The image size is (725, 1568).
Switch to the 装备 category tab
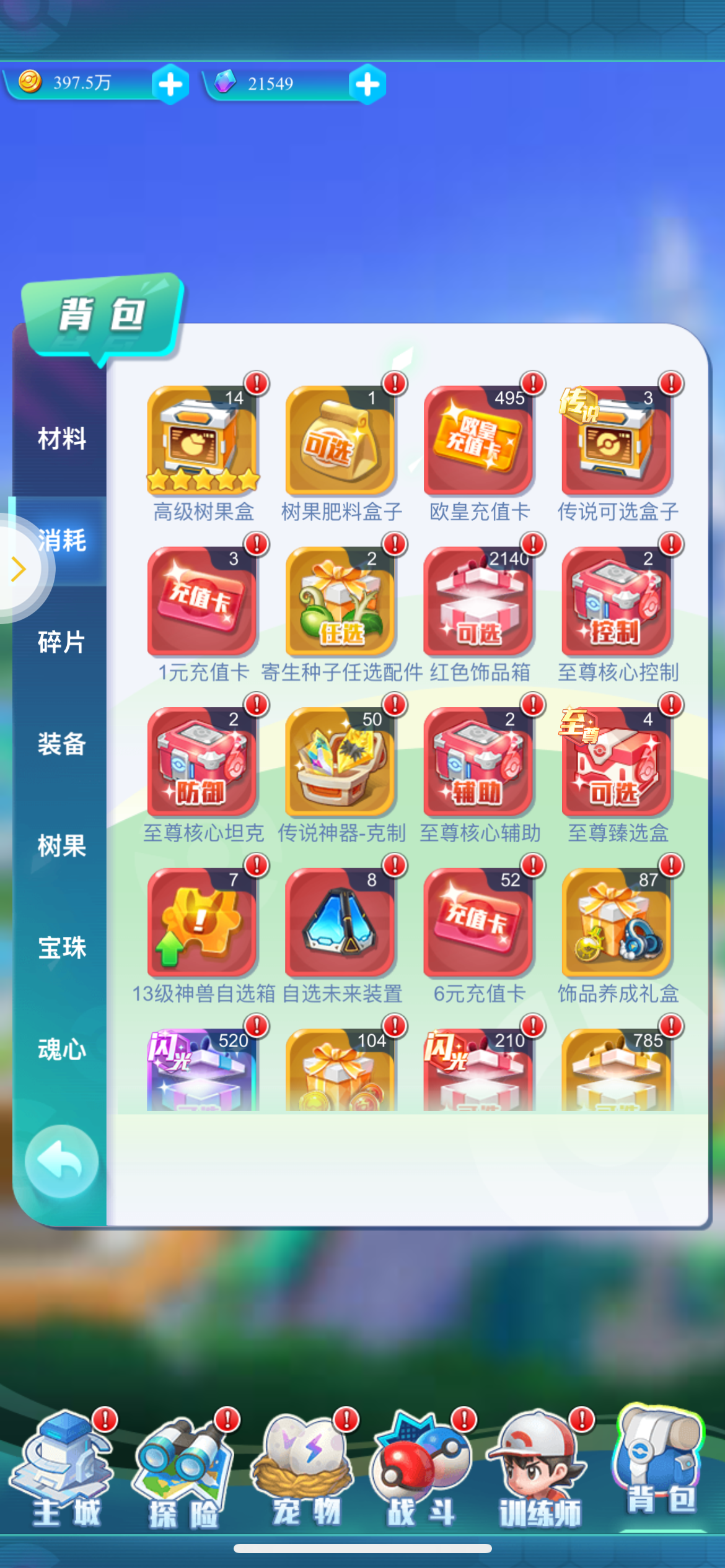[61, 744]
